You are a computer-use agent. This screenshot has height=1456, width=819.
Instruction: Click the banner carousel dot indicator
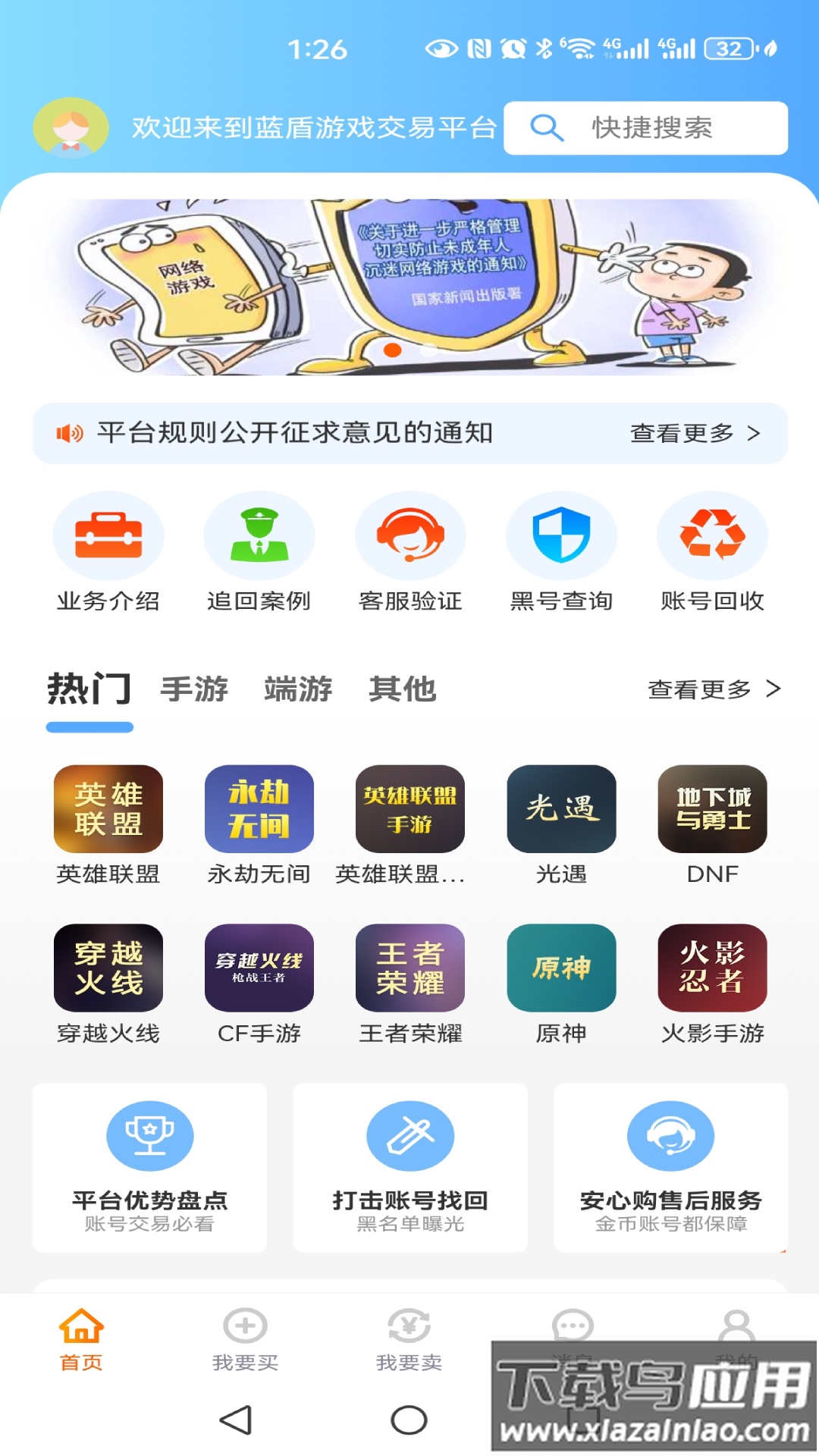(394, 350)
